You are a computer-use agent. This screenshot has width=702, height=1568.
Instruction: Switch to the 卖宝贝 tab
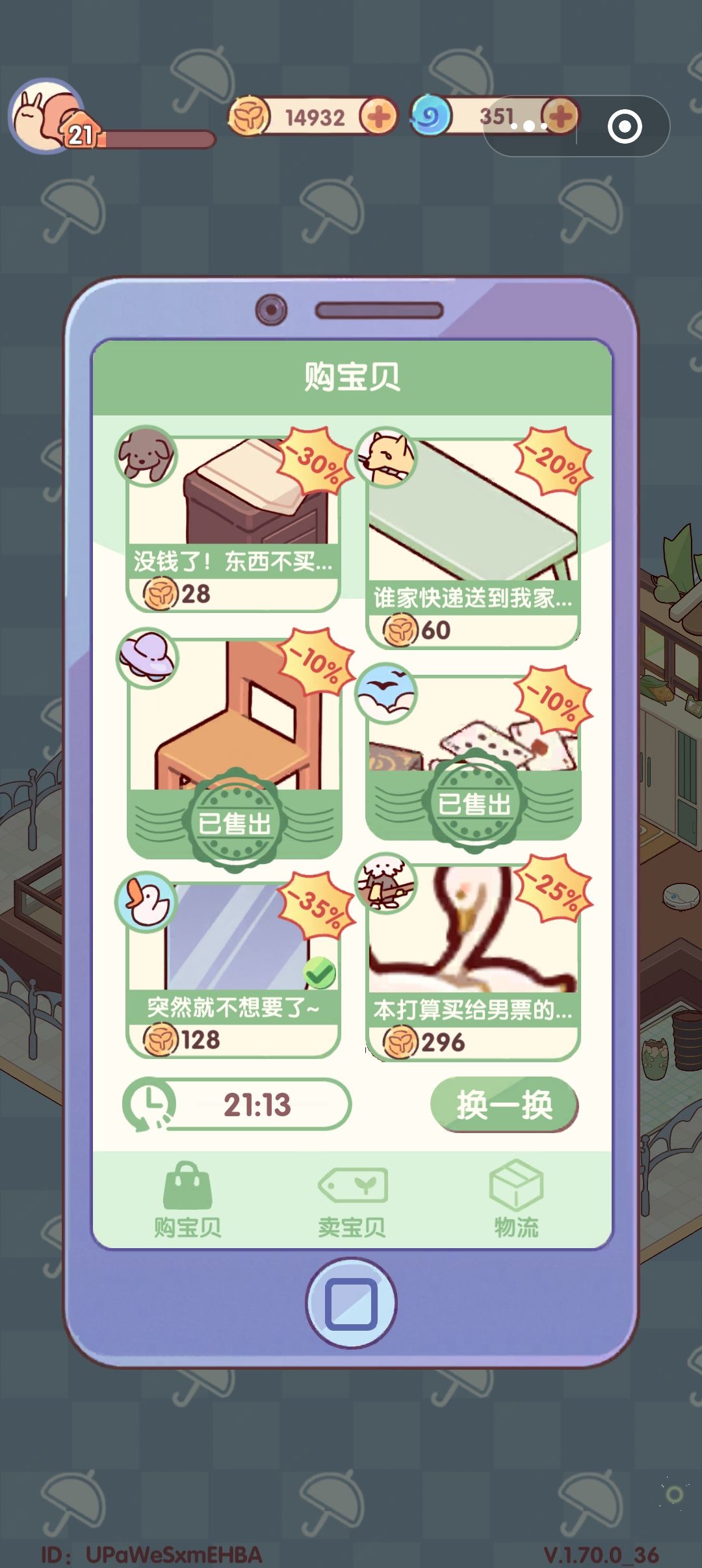tap(352, 1201)
